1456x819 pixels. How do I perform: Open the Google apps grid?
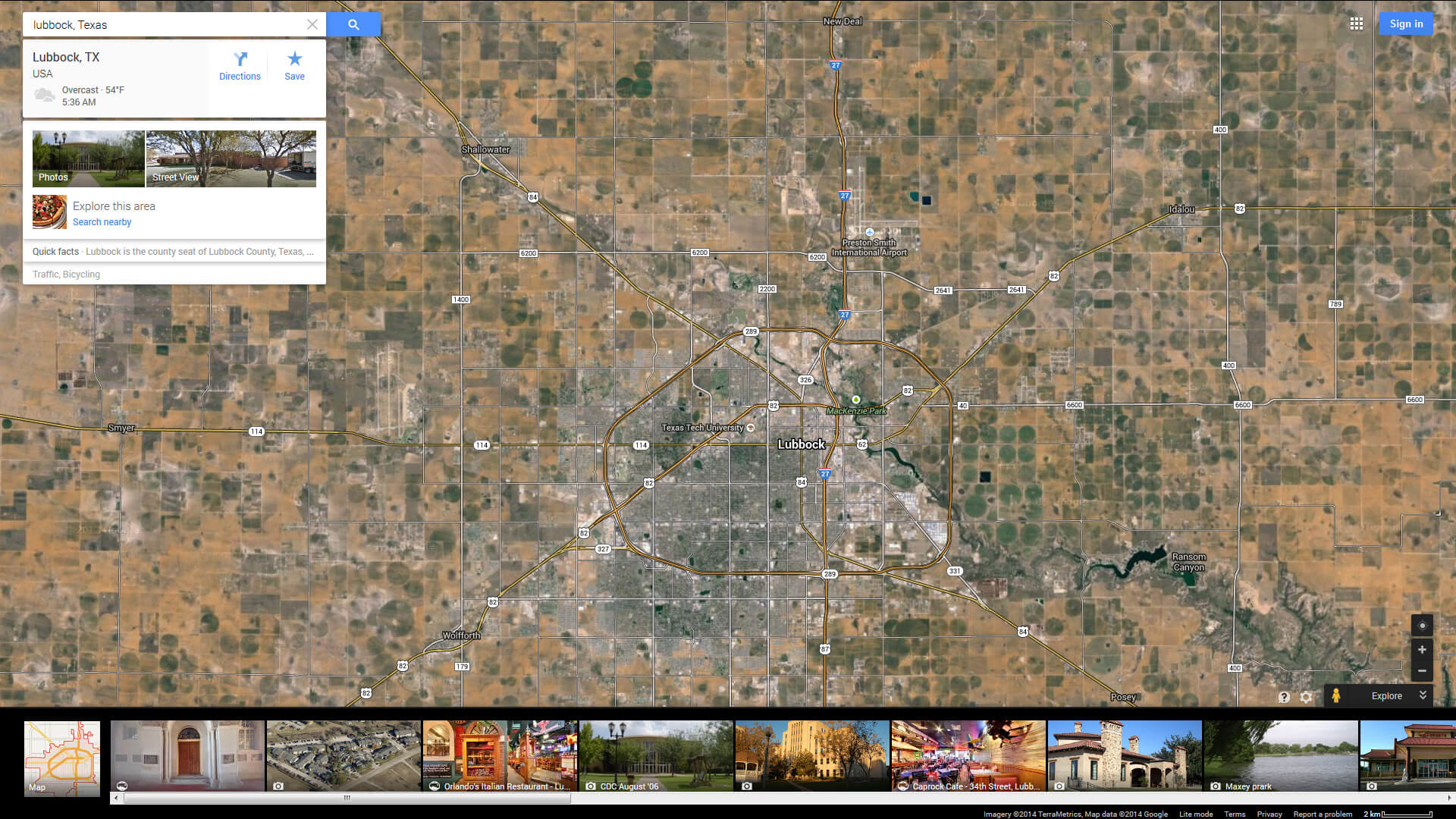[1357, 24]
